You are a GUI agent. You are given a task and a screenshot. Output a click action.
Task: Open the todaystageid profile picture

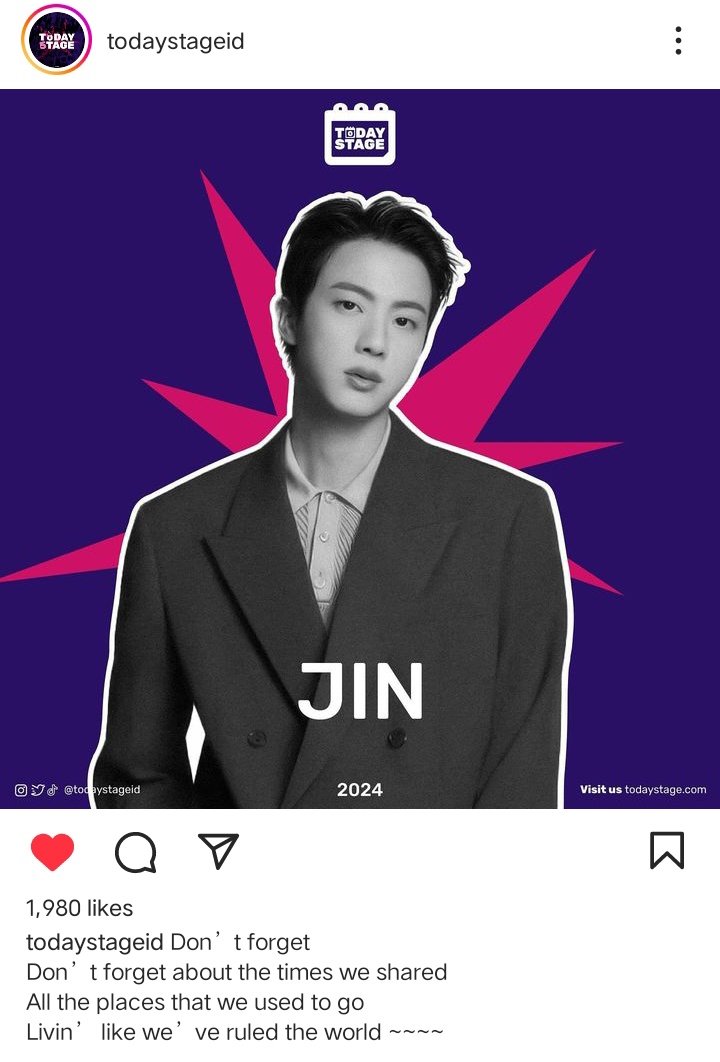click(56, 41)
